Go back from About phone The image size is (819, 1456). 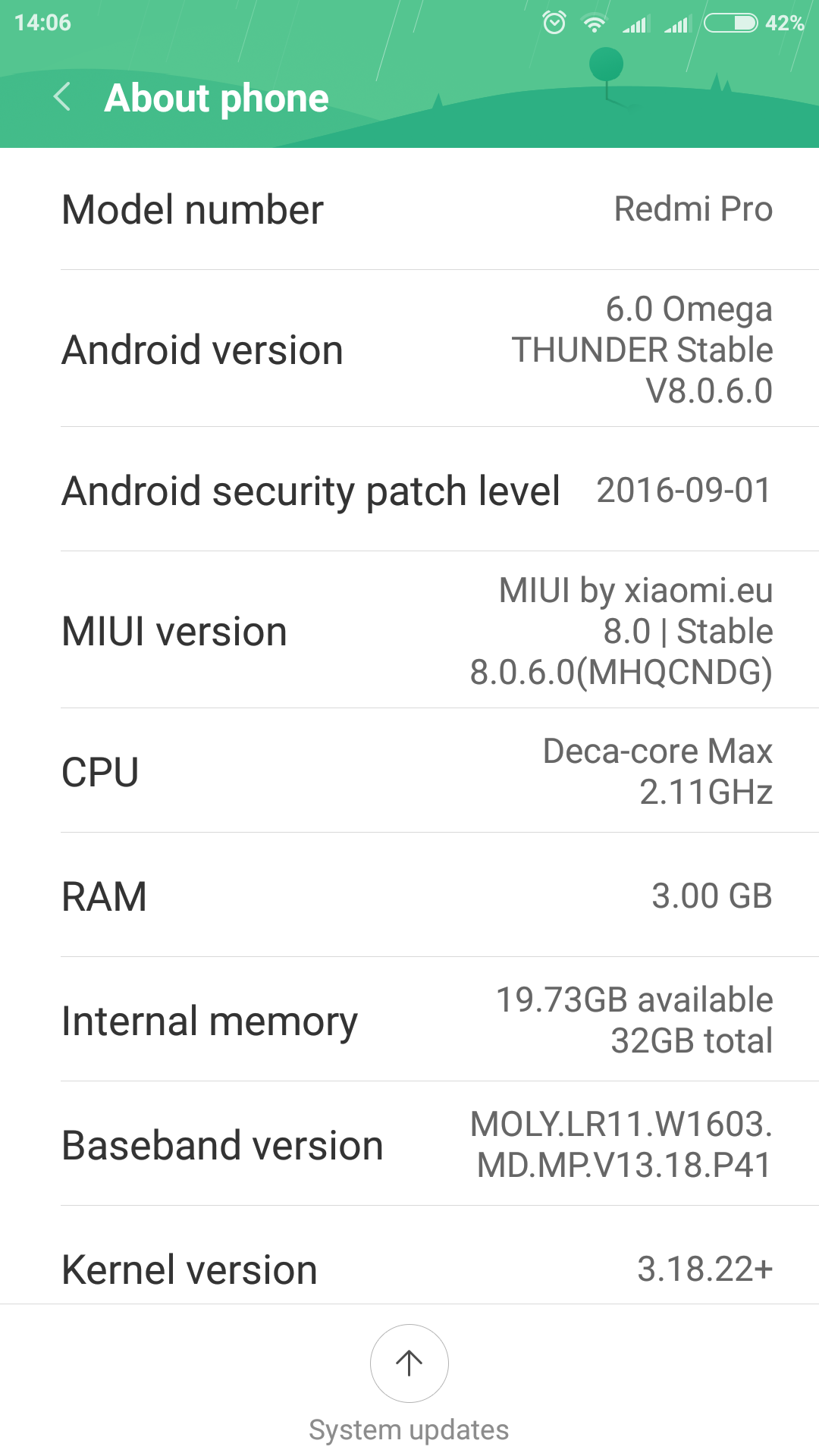63,98
